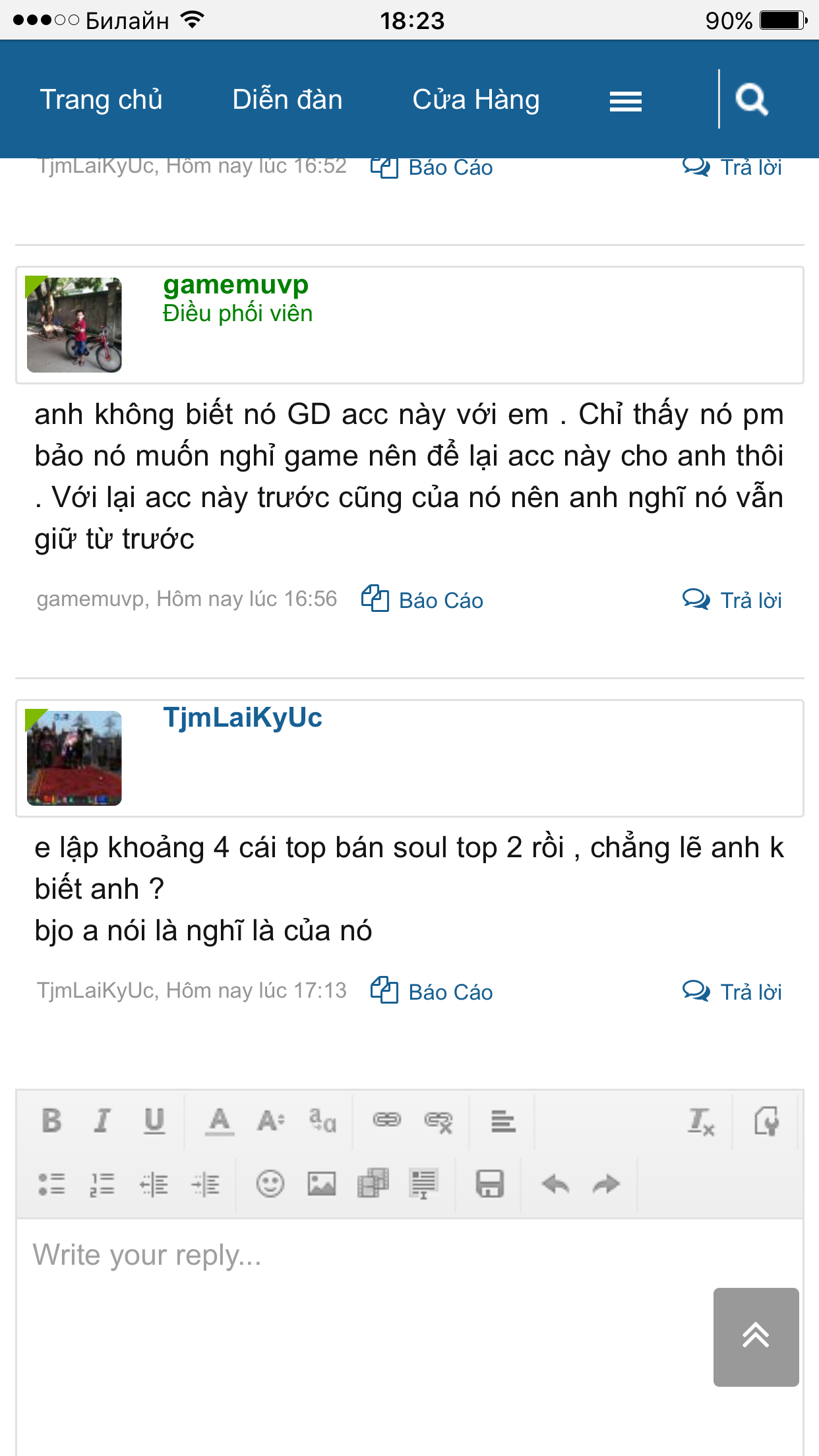
Task: Report gamemuvp's 16:56 post via Báo Cáo
Action: [x=423, y=600]
